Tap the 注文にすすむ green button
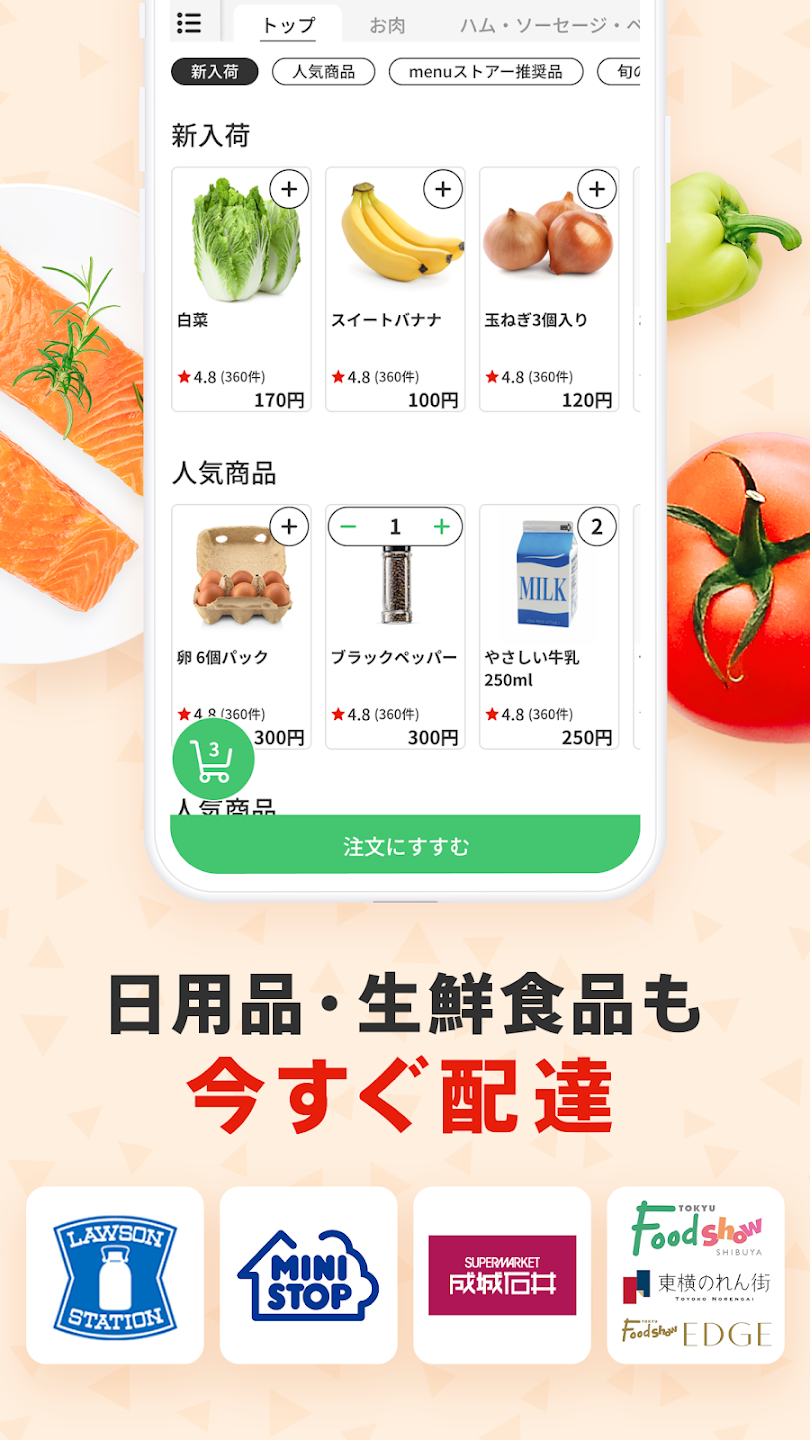810x1440 pixels. coord(405,843)
